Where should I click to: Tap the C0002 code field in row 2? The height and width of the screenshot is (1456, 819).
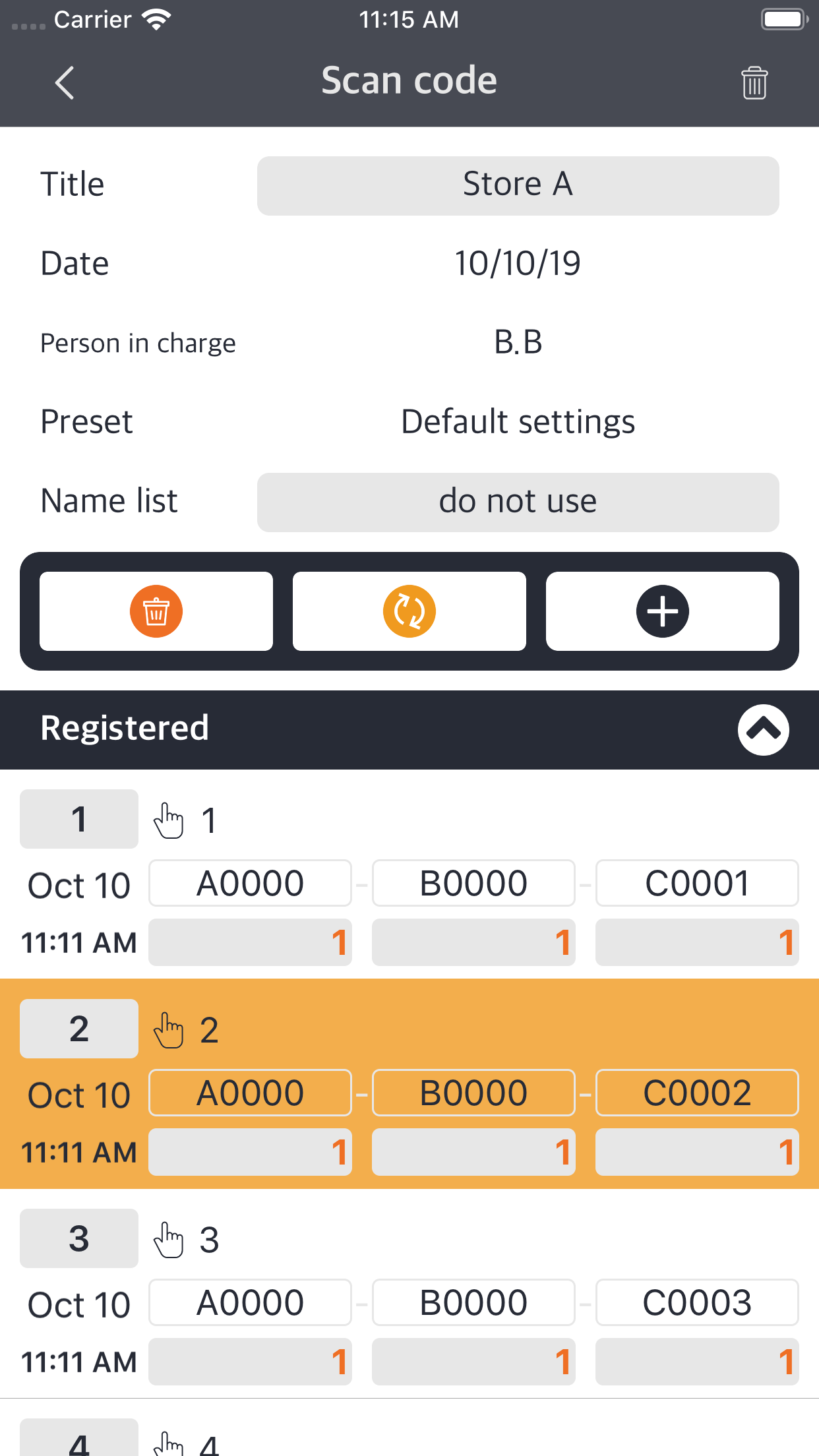(x=697, y=1092)
